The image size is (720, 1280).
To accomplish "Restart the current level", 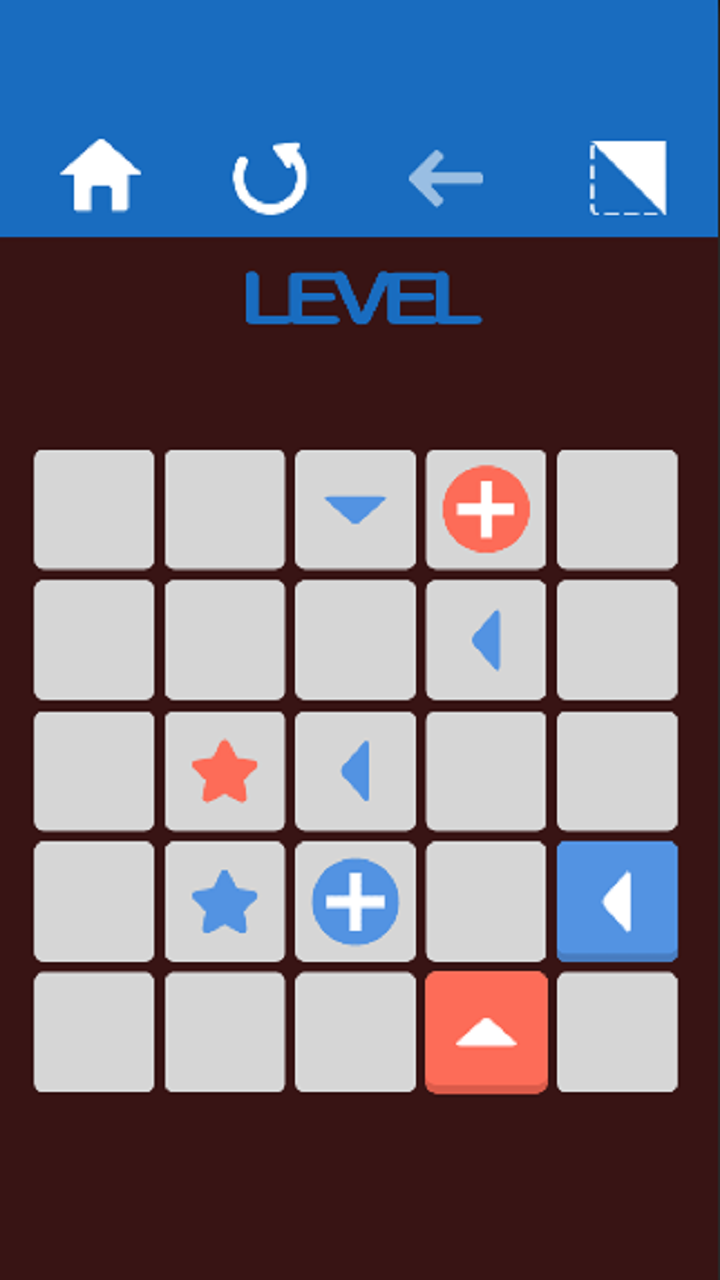I will [270, 178].
